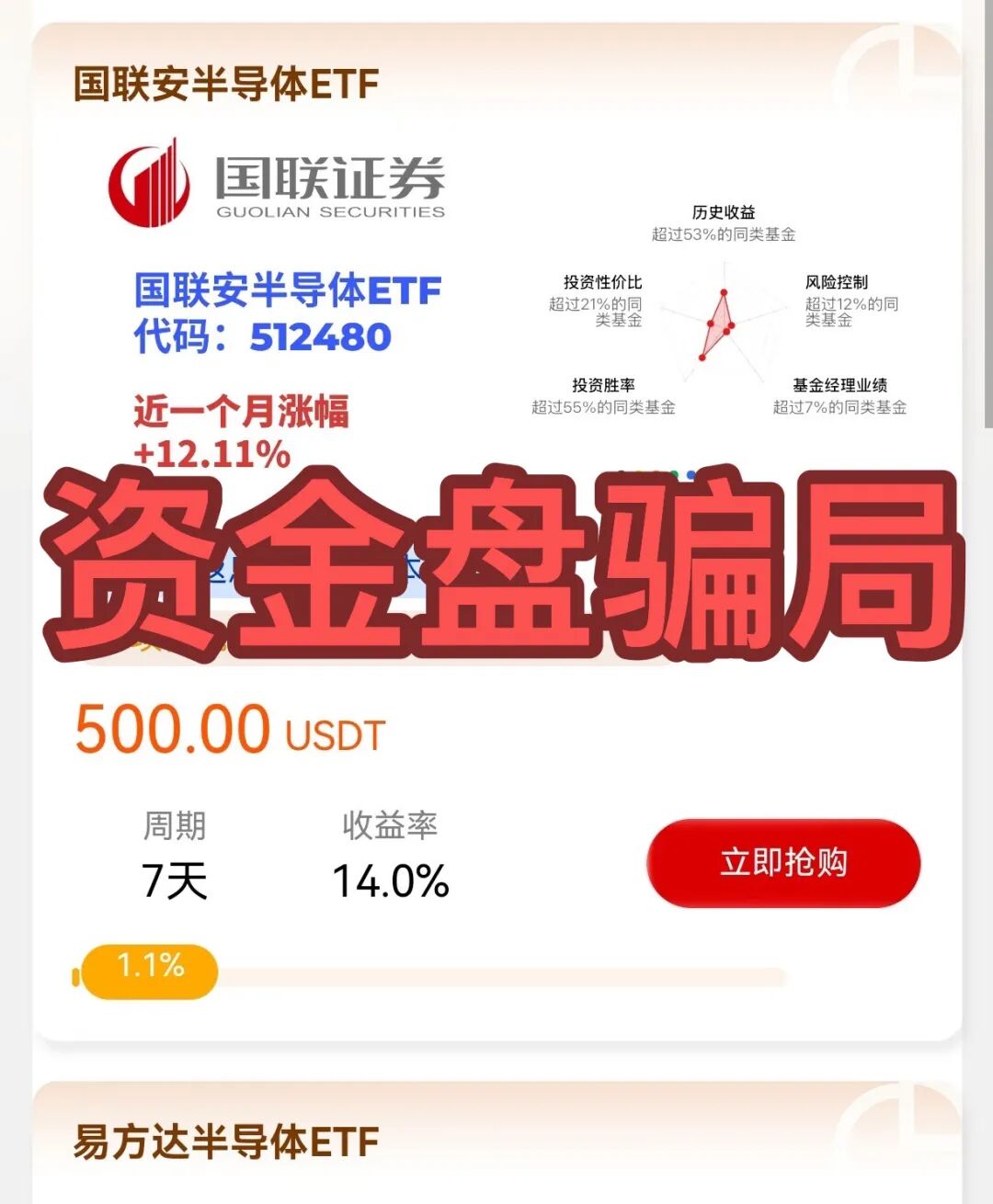Tap the red radar chart center shape

(720, 326)
